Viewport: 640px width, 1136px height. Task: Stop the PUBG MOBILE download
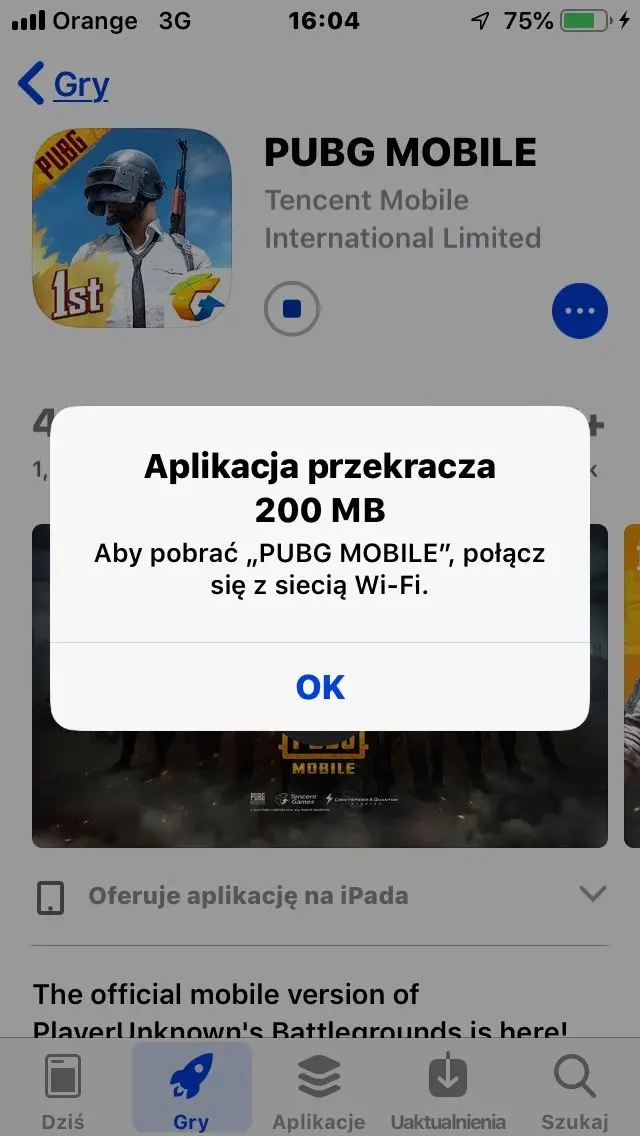[292, 309]
